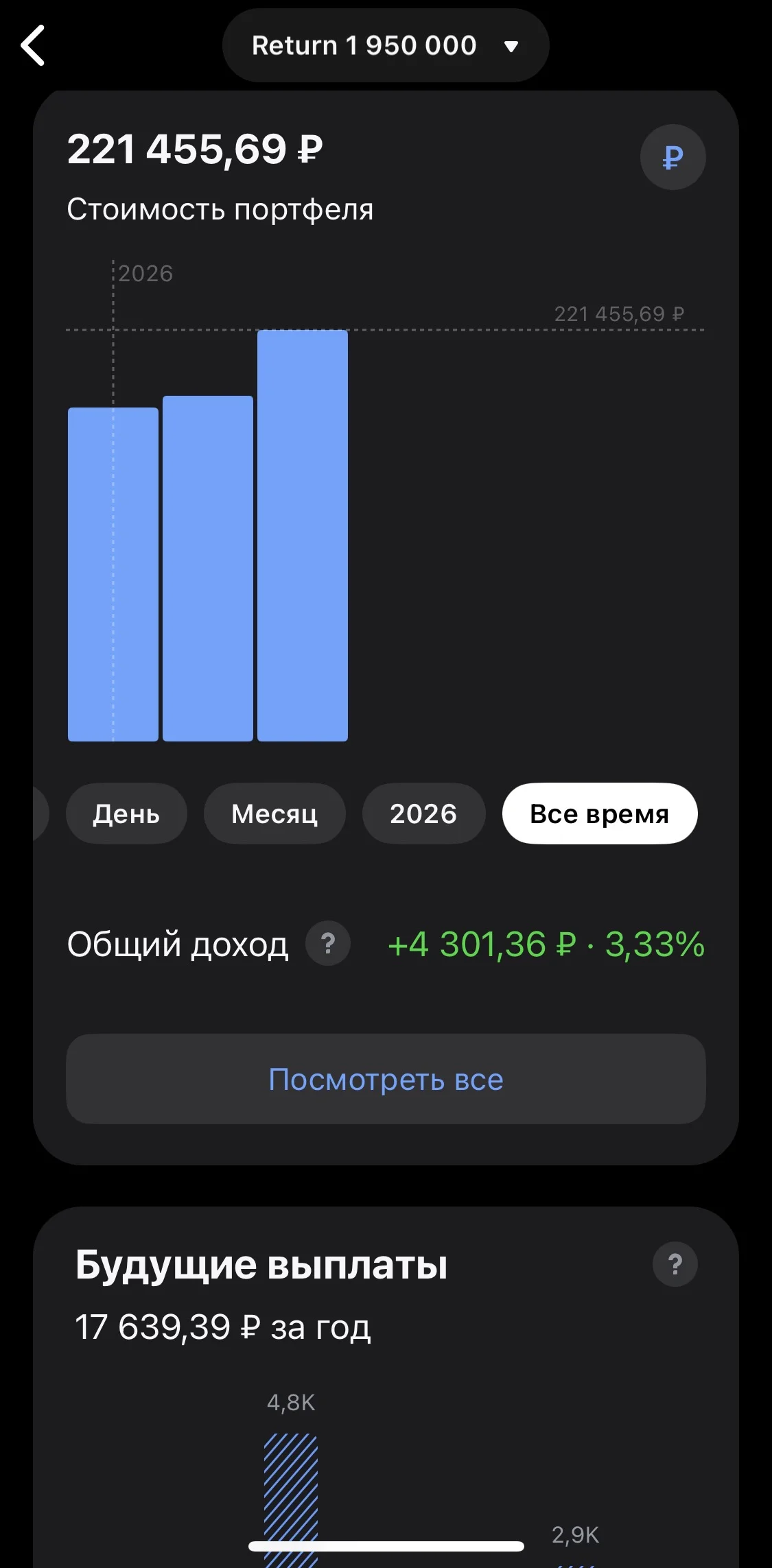Select the Все время period
The width and height of the screenshot is (772, 1568).
point(600,813)
